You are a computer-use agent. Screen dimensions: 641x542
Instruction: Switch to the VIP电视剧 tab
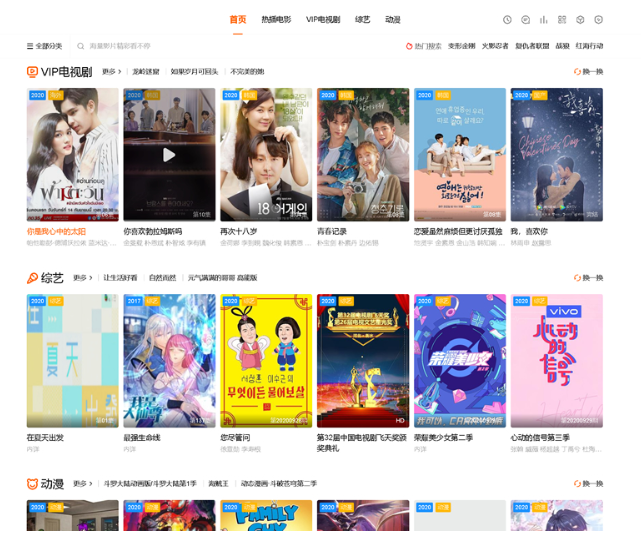click(x=323, y=19)
